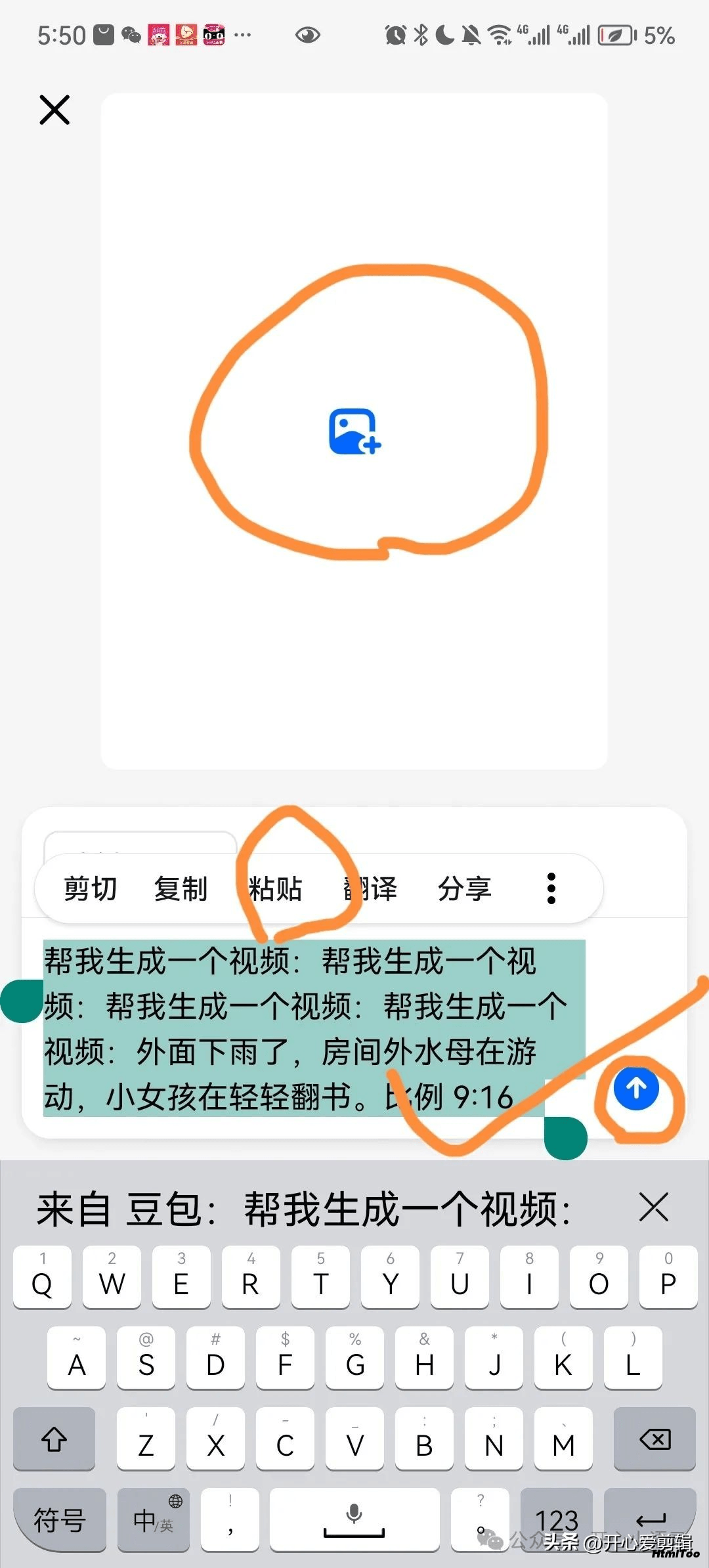This screenshot has width=709, height=1568.
Task: Dismiss the 来自 豆包 clipboard suggestion
Action: click(653, 1207)
